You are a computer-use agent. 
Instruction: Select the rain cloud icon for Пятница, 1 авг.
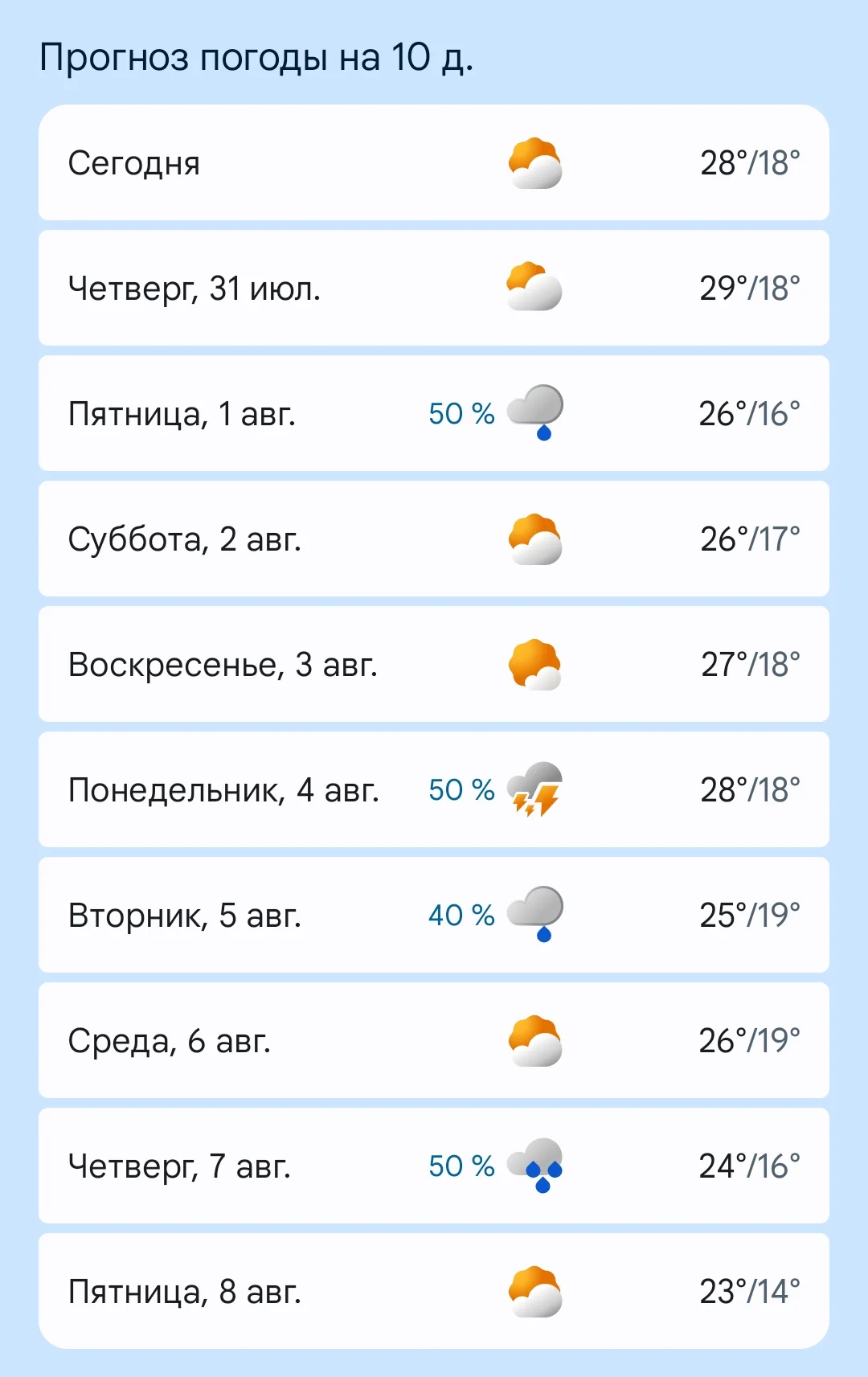[x=534, y=412]
